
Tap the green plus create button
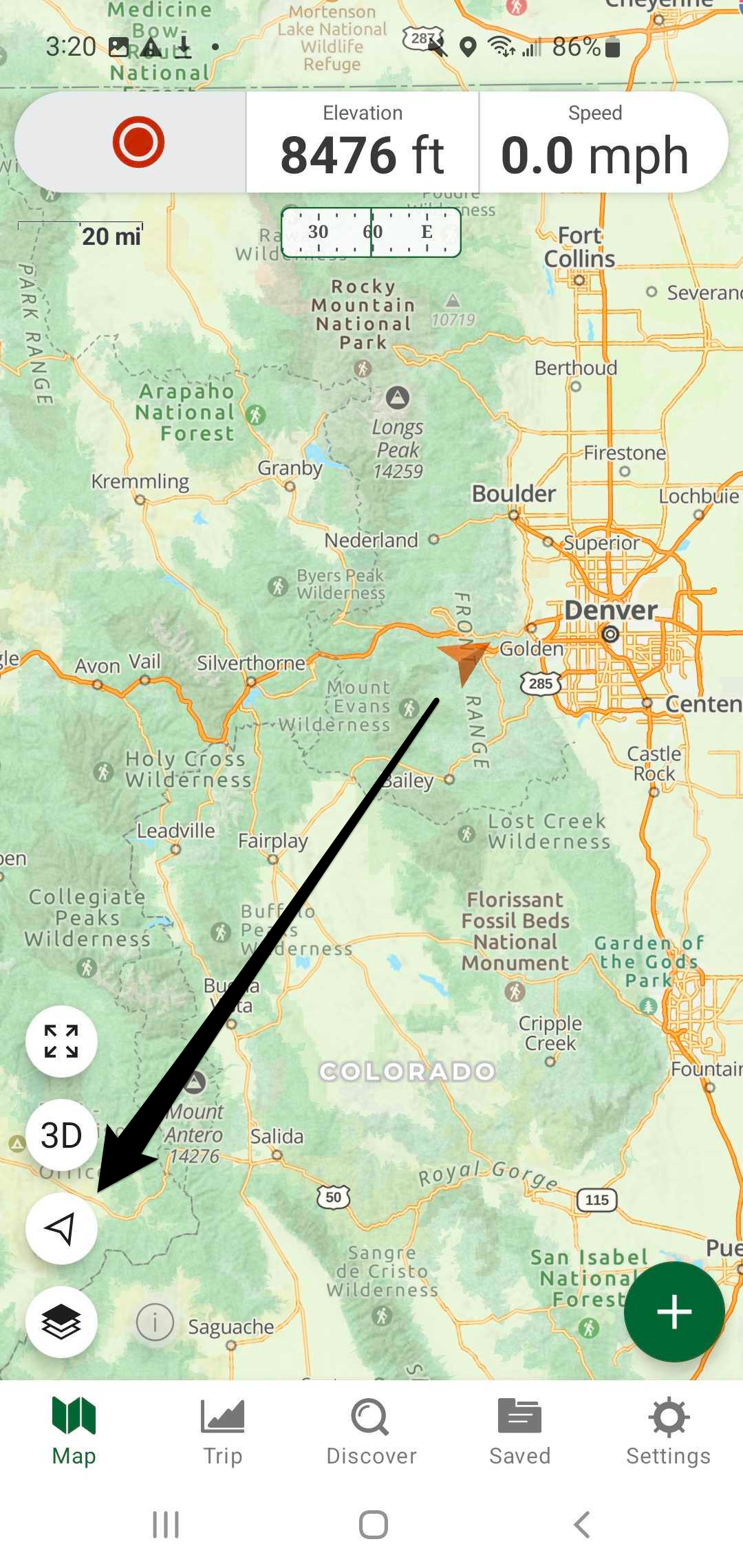(674, 1312)
